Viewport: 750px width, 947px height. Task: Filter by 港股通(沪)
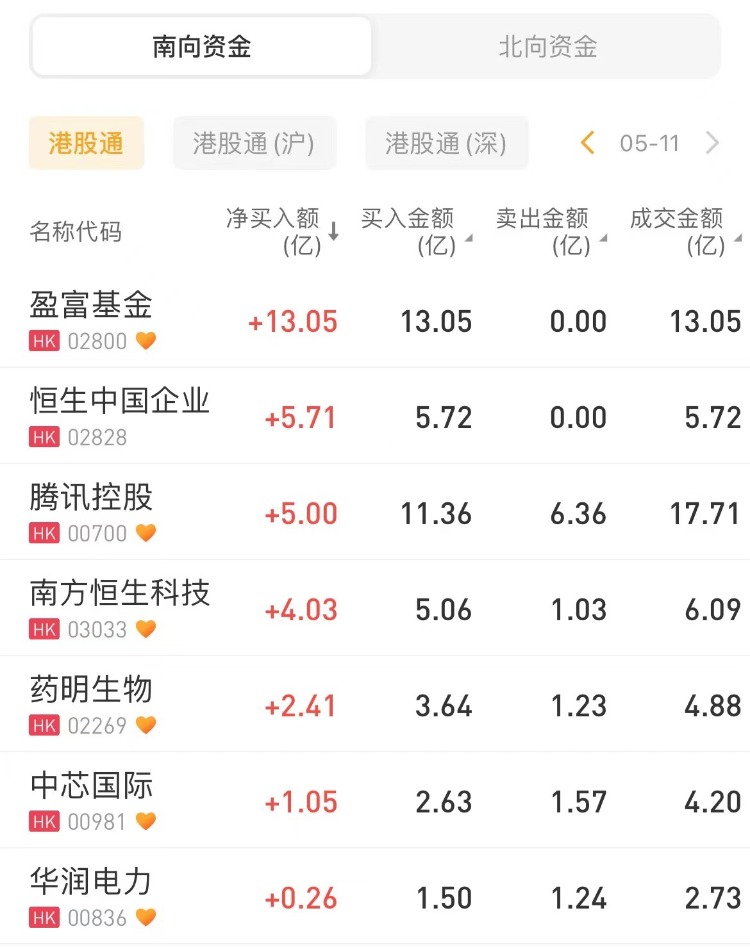point(254,143)
